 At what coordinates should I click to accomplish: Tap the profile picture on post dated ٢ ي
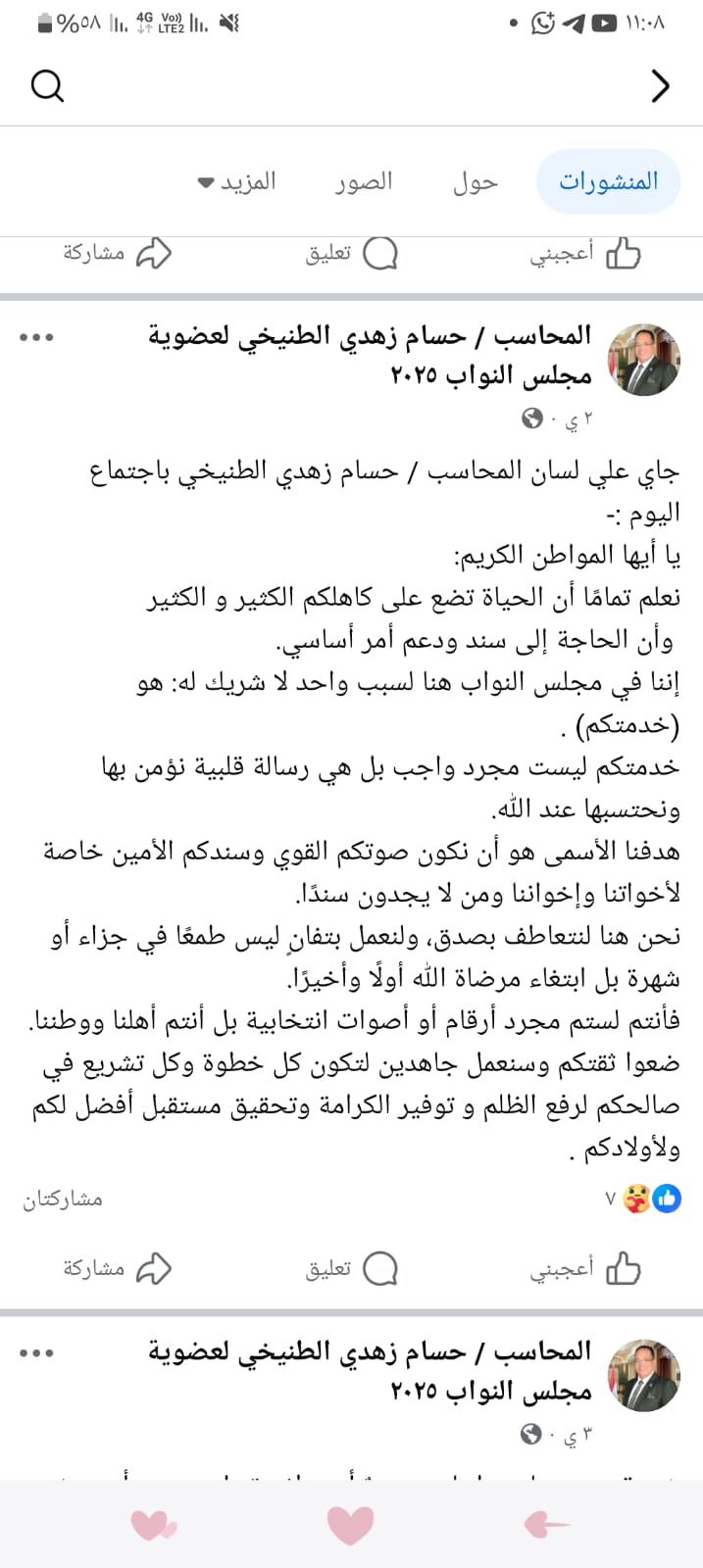click(x=644, y=360)
